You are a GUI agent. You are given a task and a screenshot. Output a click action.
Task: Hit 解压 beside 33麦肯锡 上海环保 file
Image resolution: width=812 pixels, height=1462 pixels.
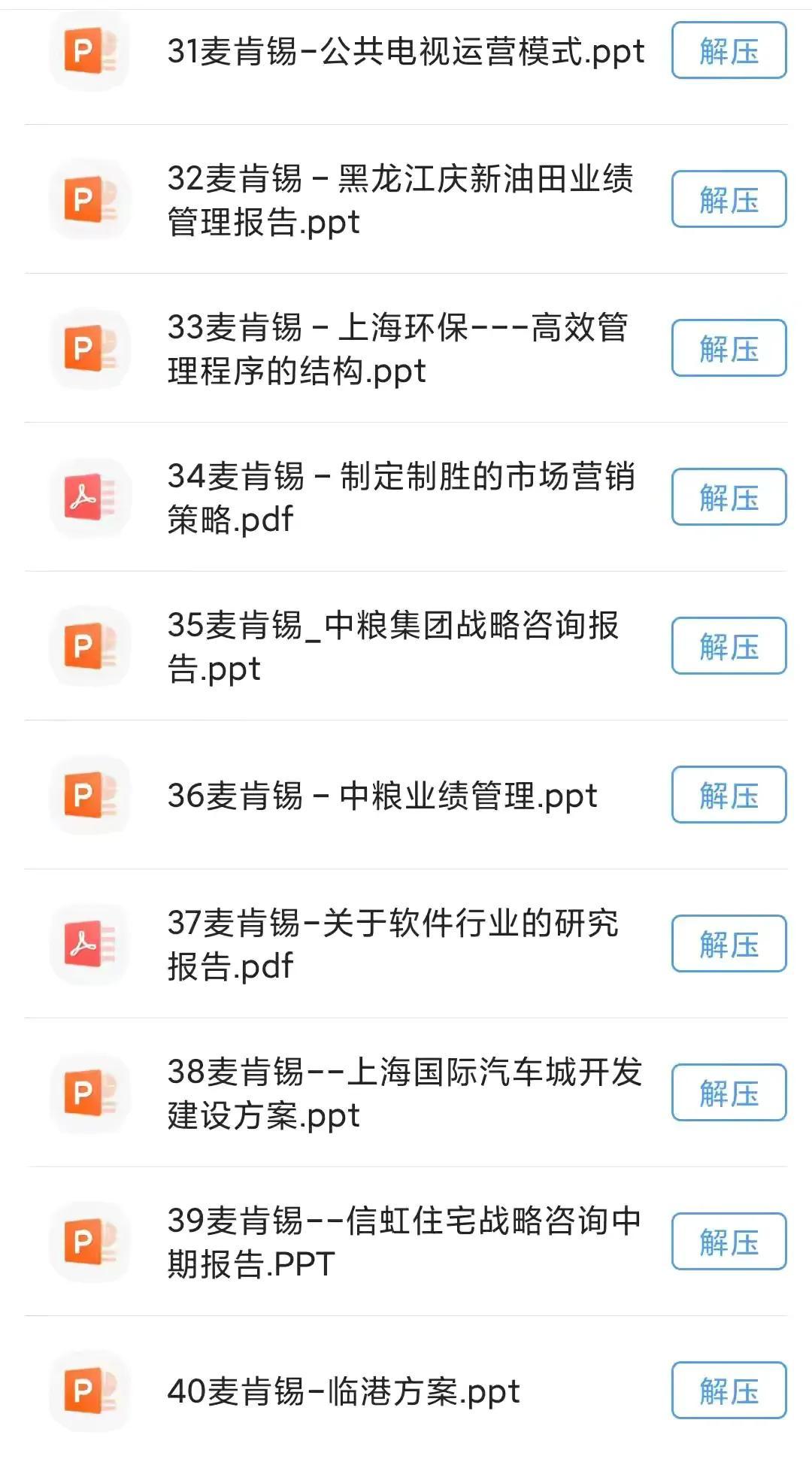(x=729, y=348)
